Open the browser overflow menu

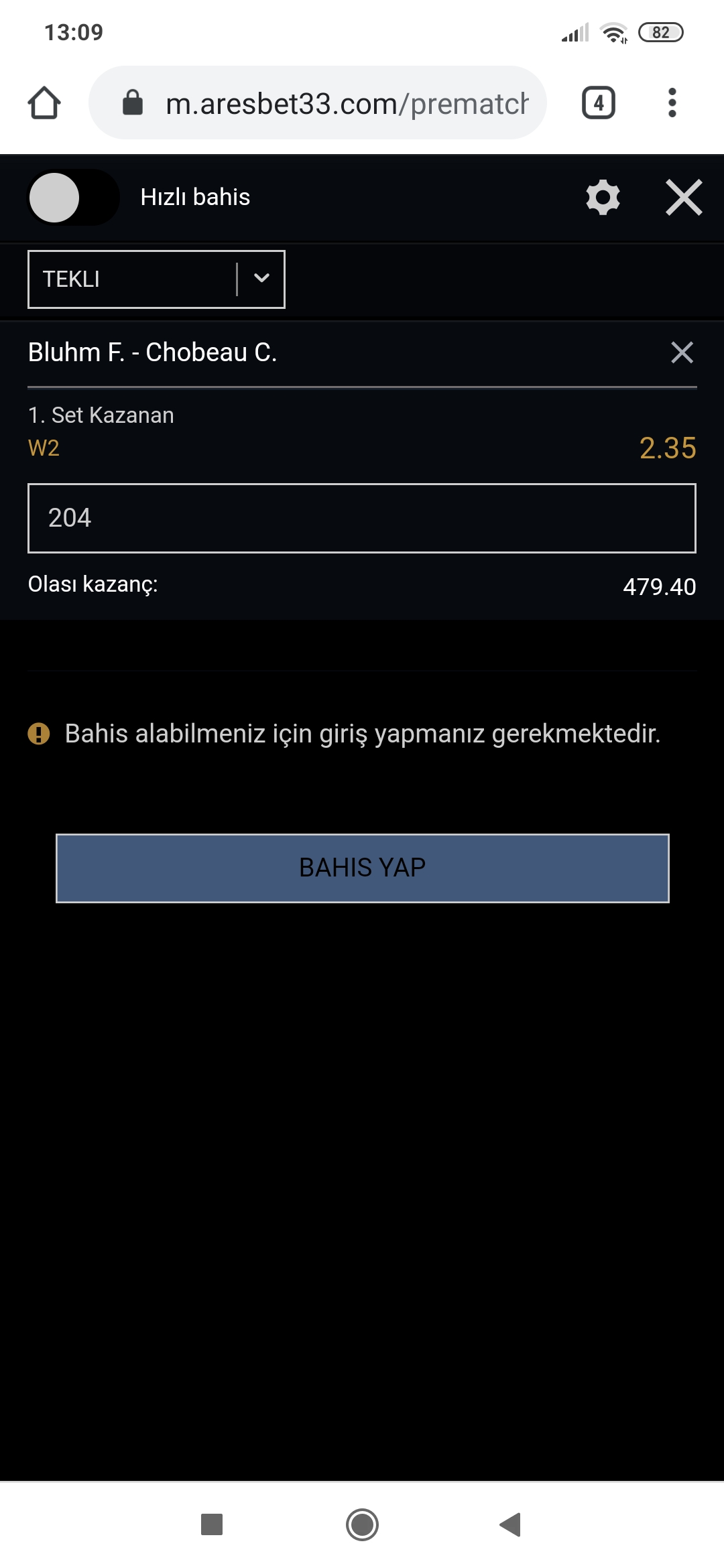[672, 103]
